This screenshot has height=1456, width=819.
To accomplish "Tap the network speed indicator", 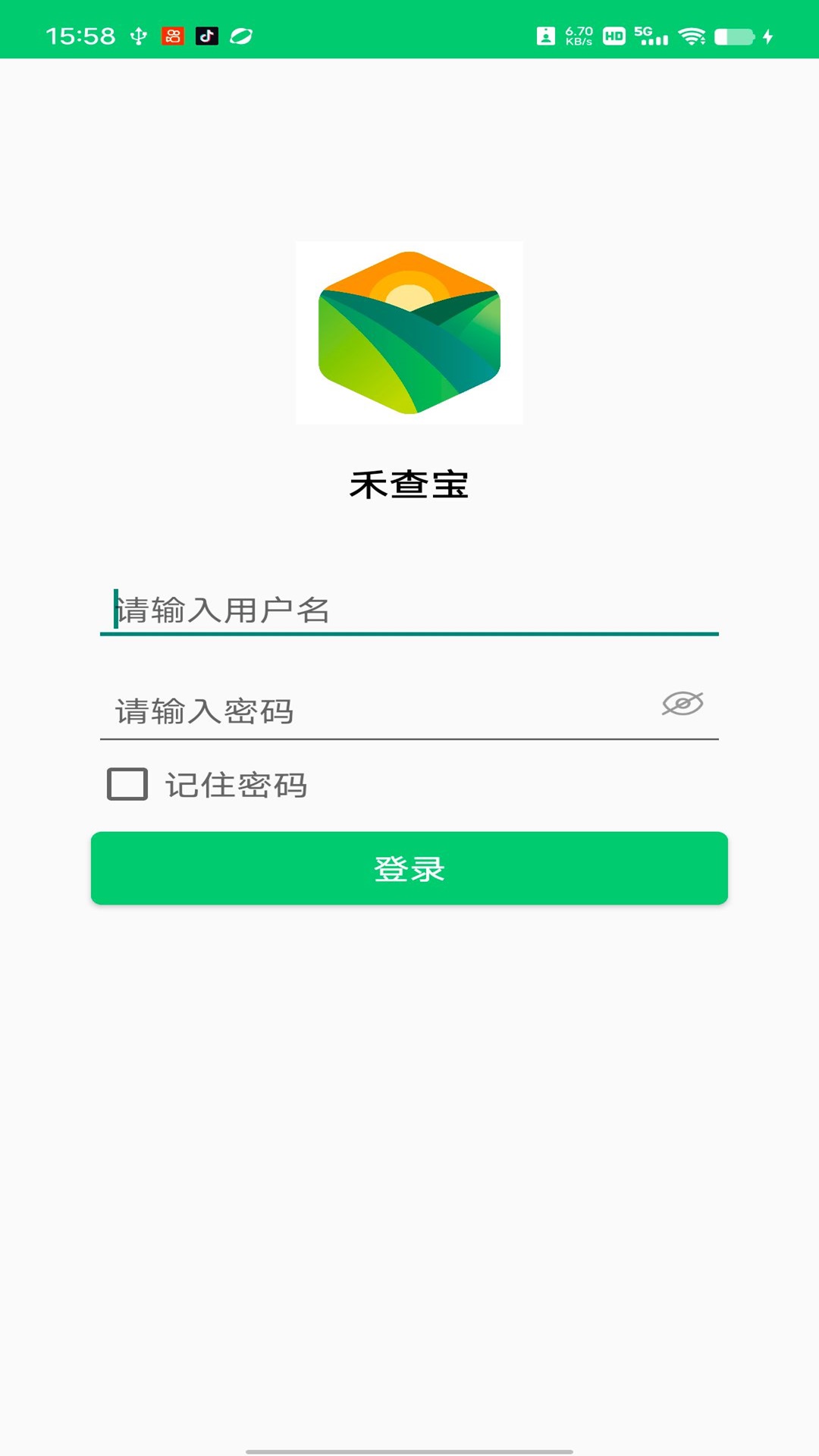I will coord(578,34).
